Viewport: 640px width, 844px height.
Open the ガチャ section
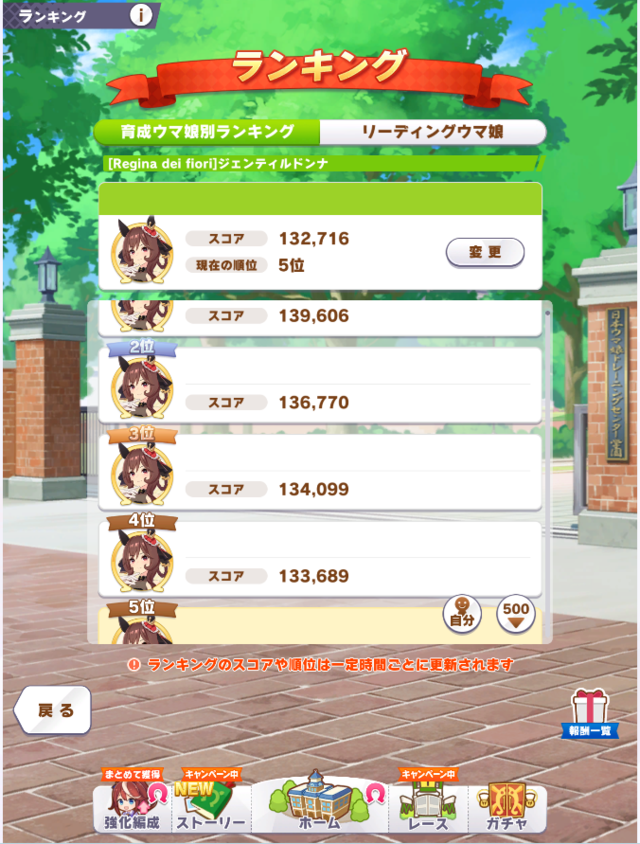click(509, 806)
